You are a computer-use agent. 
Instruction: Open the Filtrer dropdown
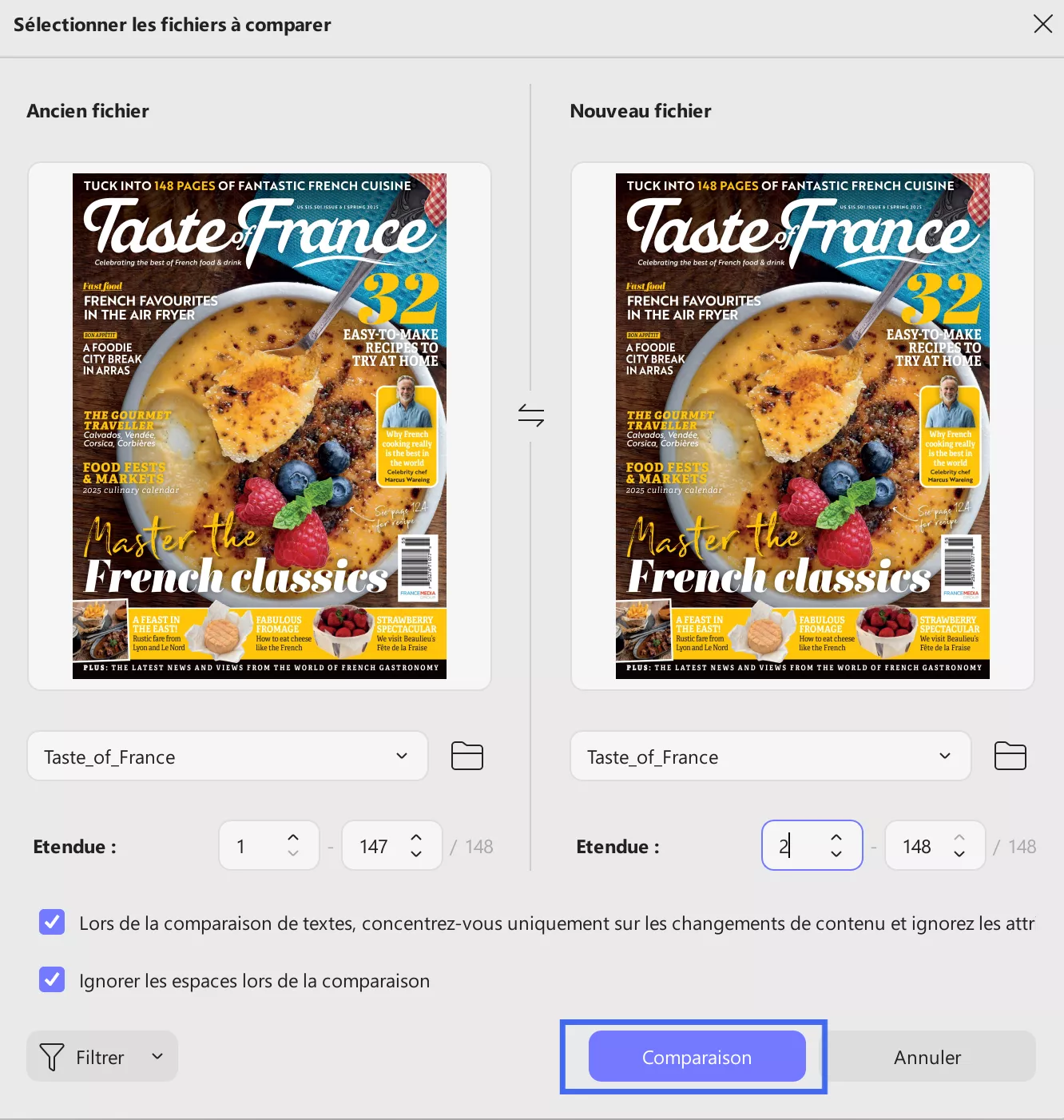pyautogui.click(x=102, y=1057)
